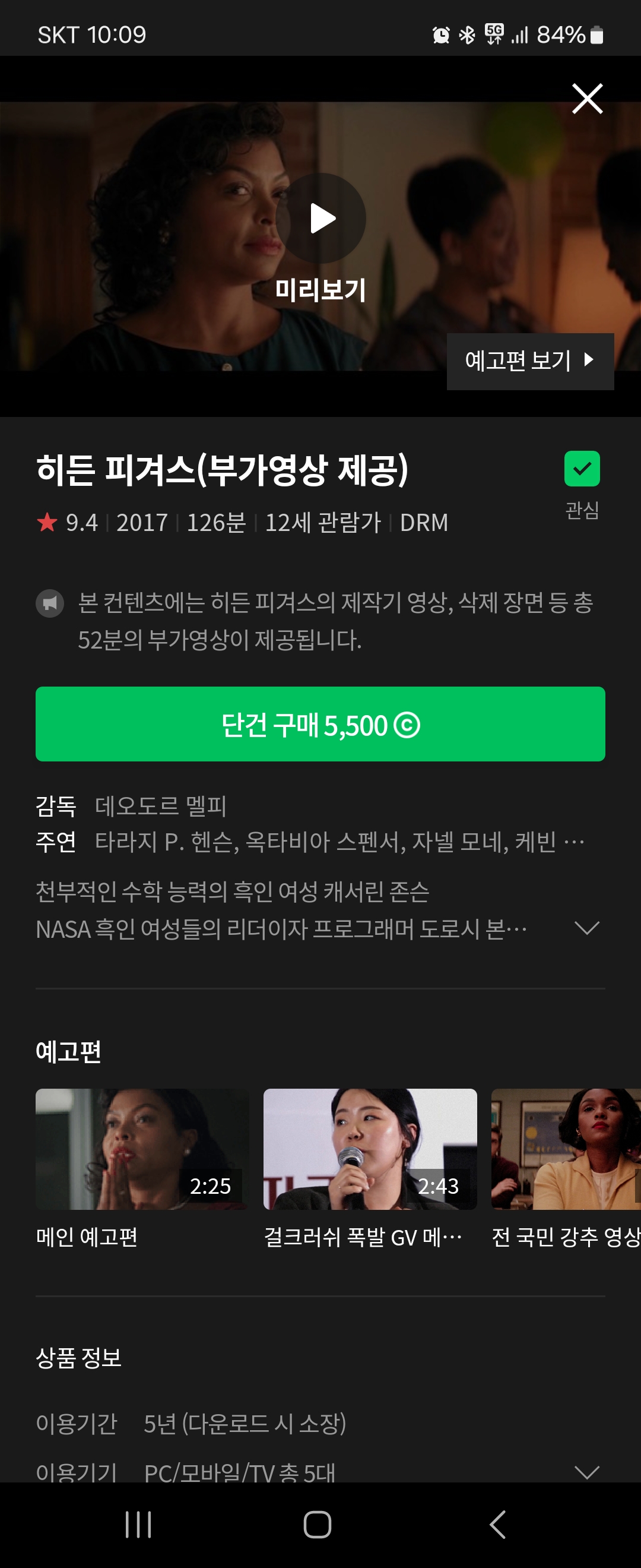Image resolution: width=641 pixels, height=1568 pixels.
Task: Toggle the 관심 favorite checkbox
Action: pyautogui.click(x=582, y=469)
